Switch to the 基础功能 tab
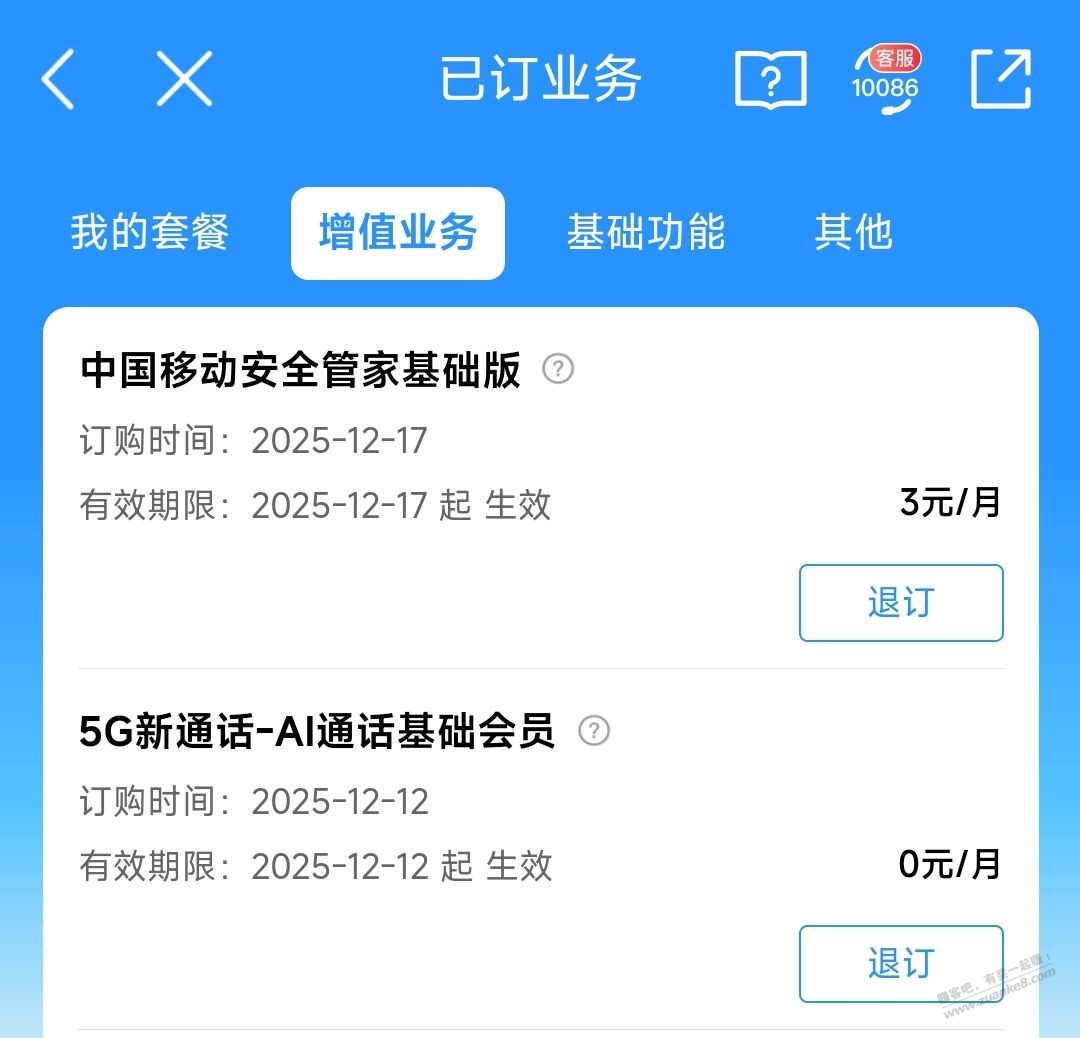The width and height of the screenshot is (1080, 1038). click(x=646, y=233)
